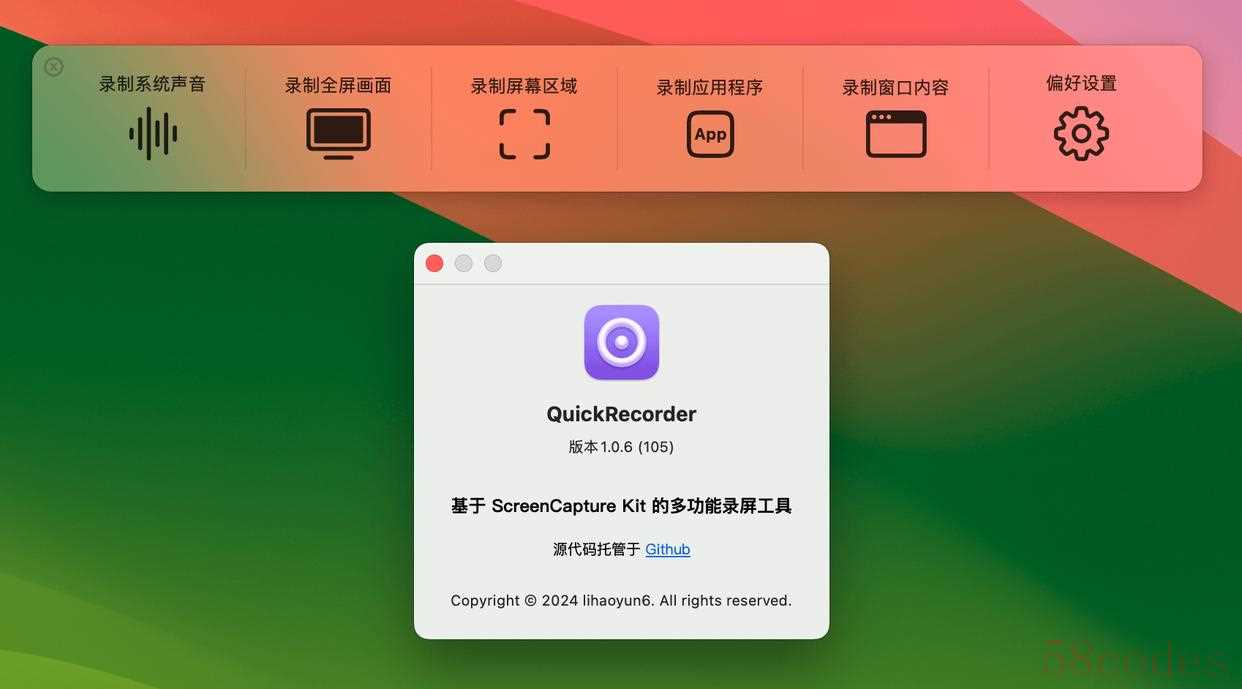Screen dimensions: 1242x689
Task: Dismiss the recorder toolbar panel
Action: click(x=54, y=67)
